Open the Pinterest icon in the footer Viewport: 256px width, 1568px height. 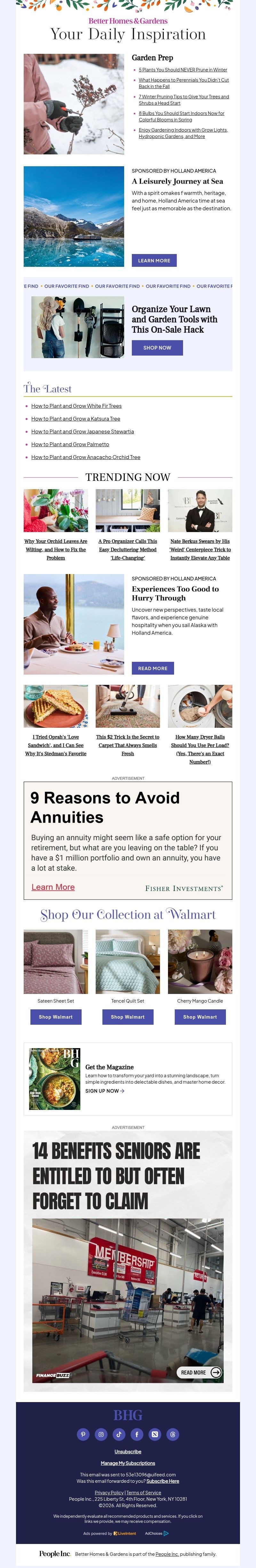(83, 1434)
